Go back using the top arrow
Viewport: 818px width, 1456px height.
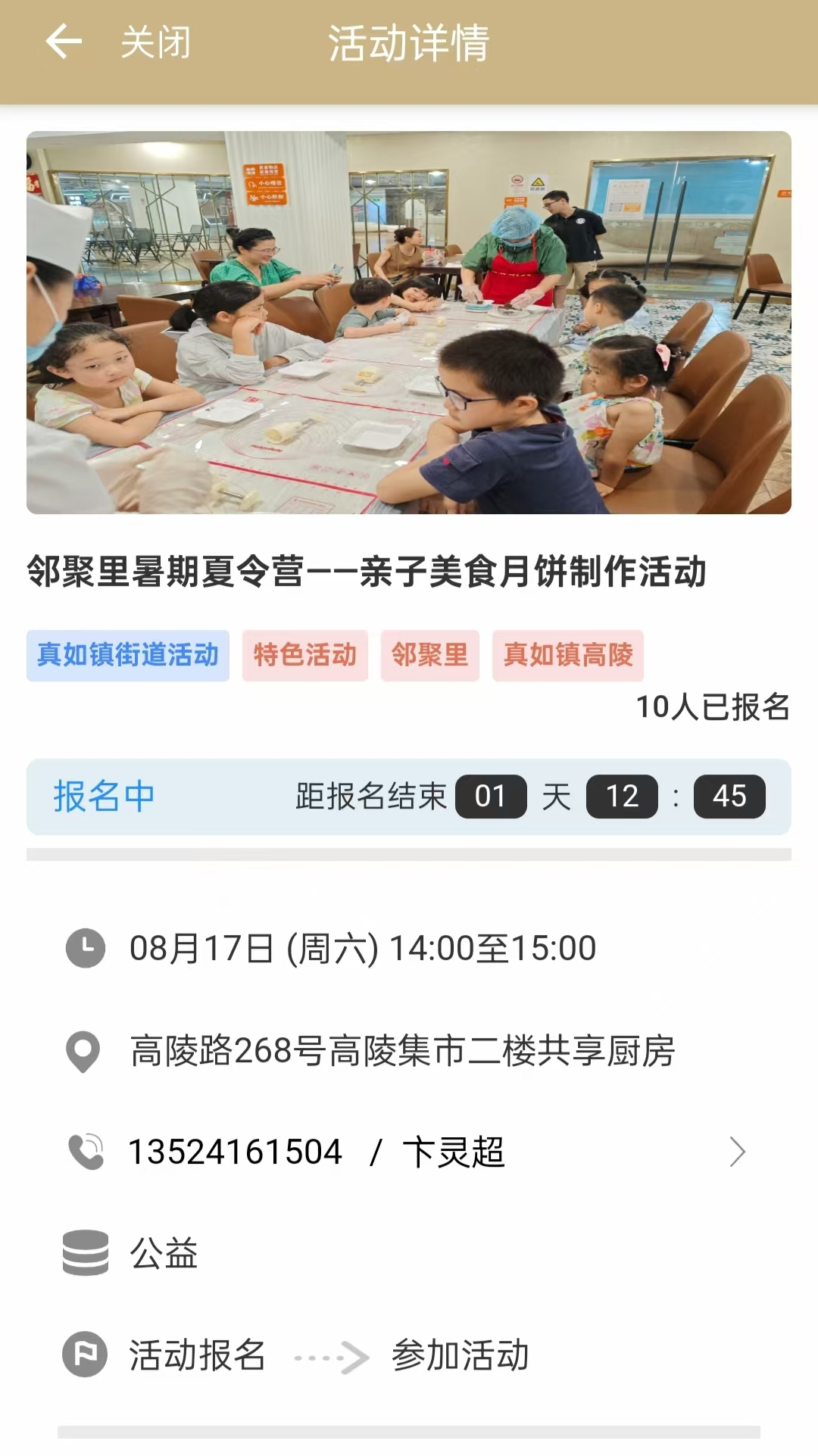(64, 42)
